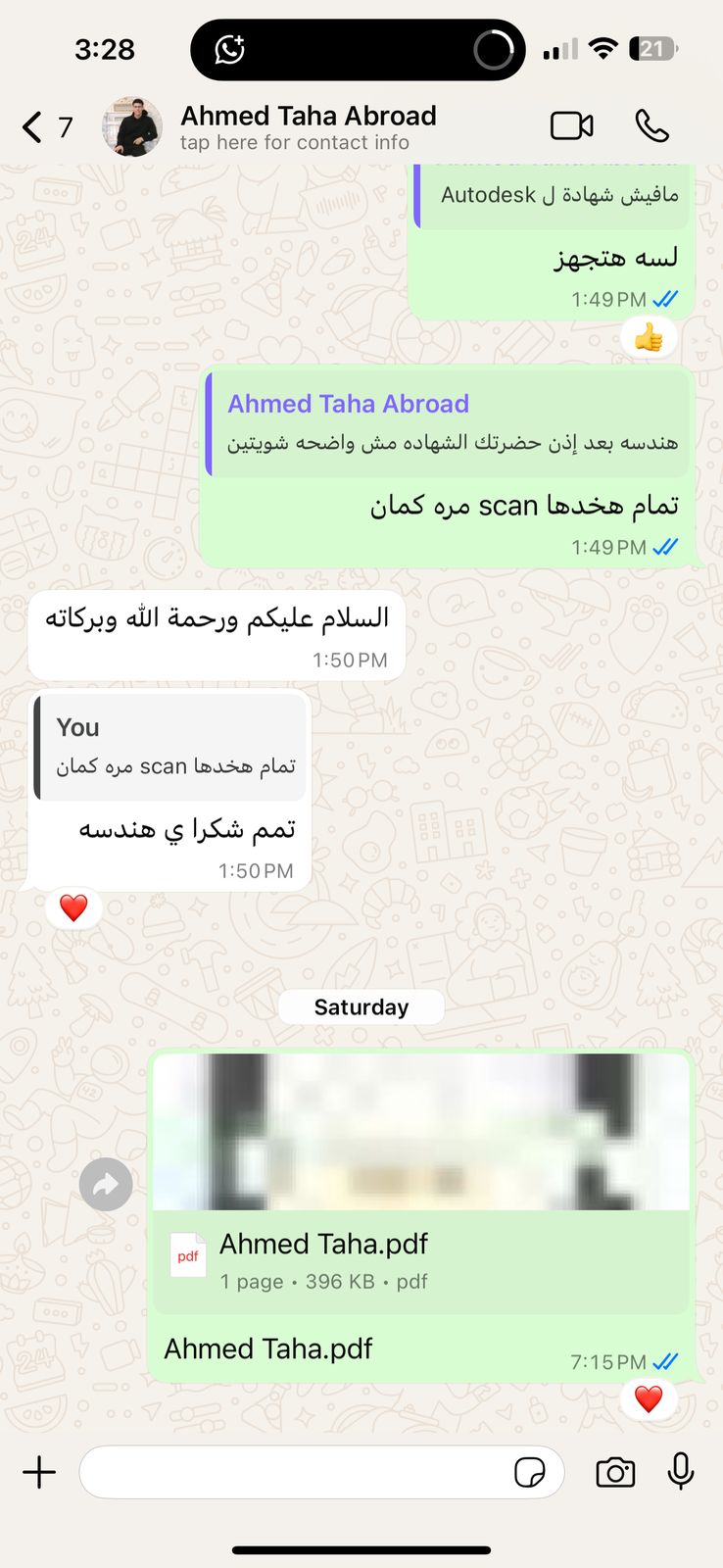Start a video call with Ahmed Taha

(572, 126)
